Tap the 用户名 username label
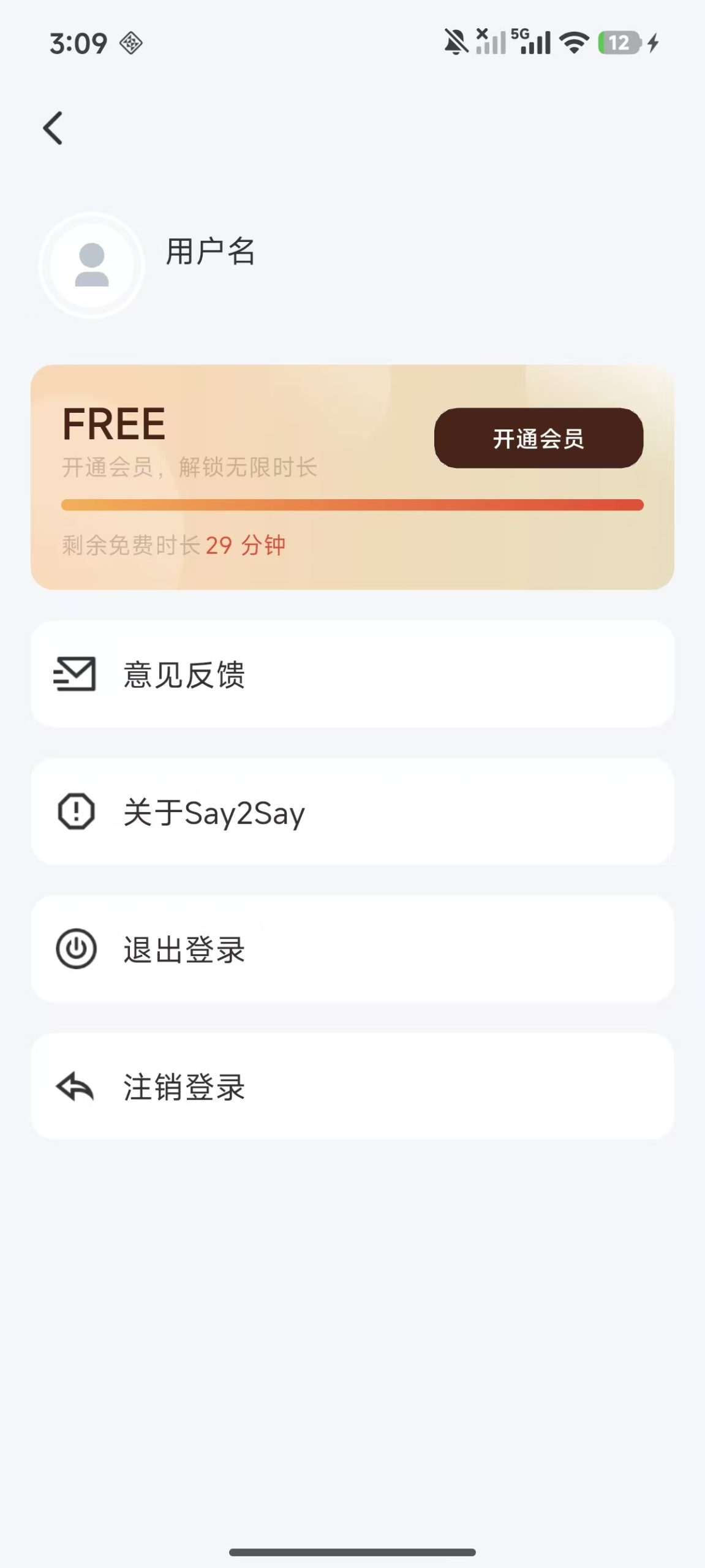This screenshot has height=1568, width=705. click(211, 253)
